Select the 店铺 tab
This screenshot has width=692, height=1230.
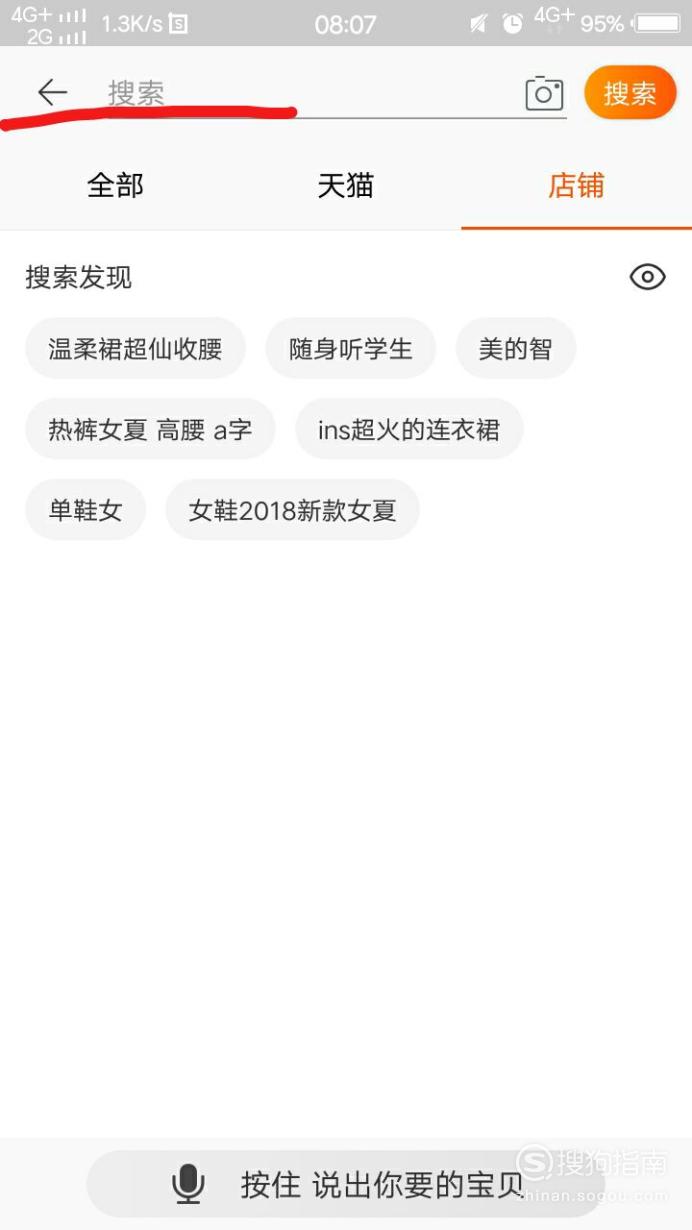pyautogui.click(x=576, y=186)
